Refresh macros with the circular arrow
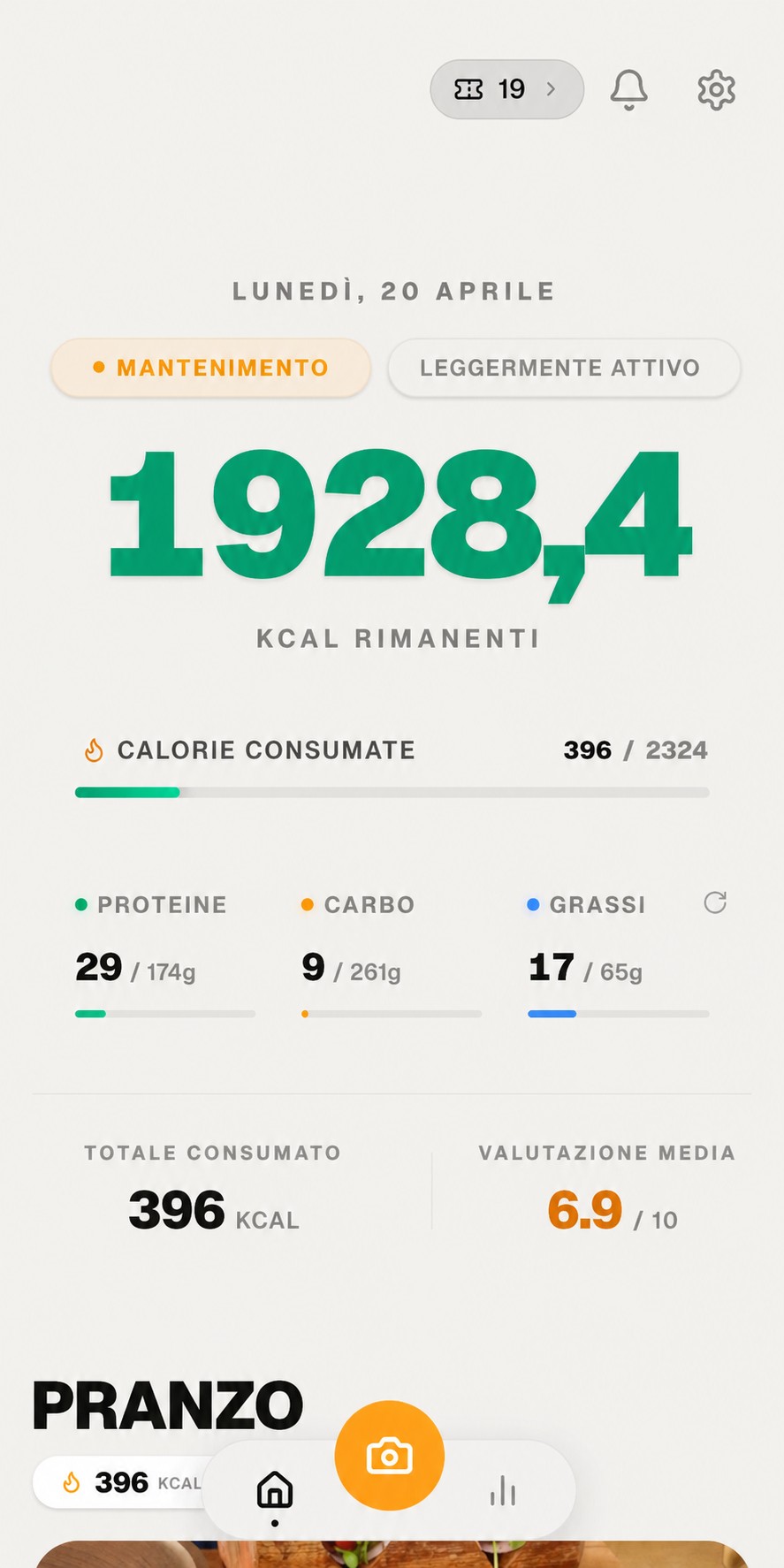 click(x=715, y=902)
